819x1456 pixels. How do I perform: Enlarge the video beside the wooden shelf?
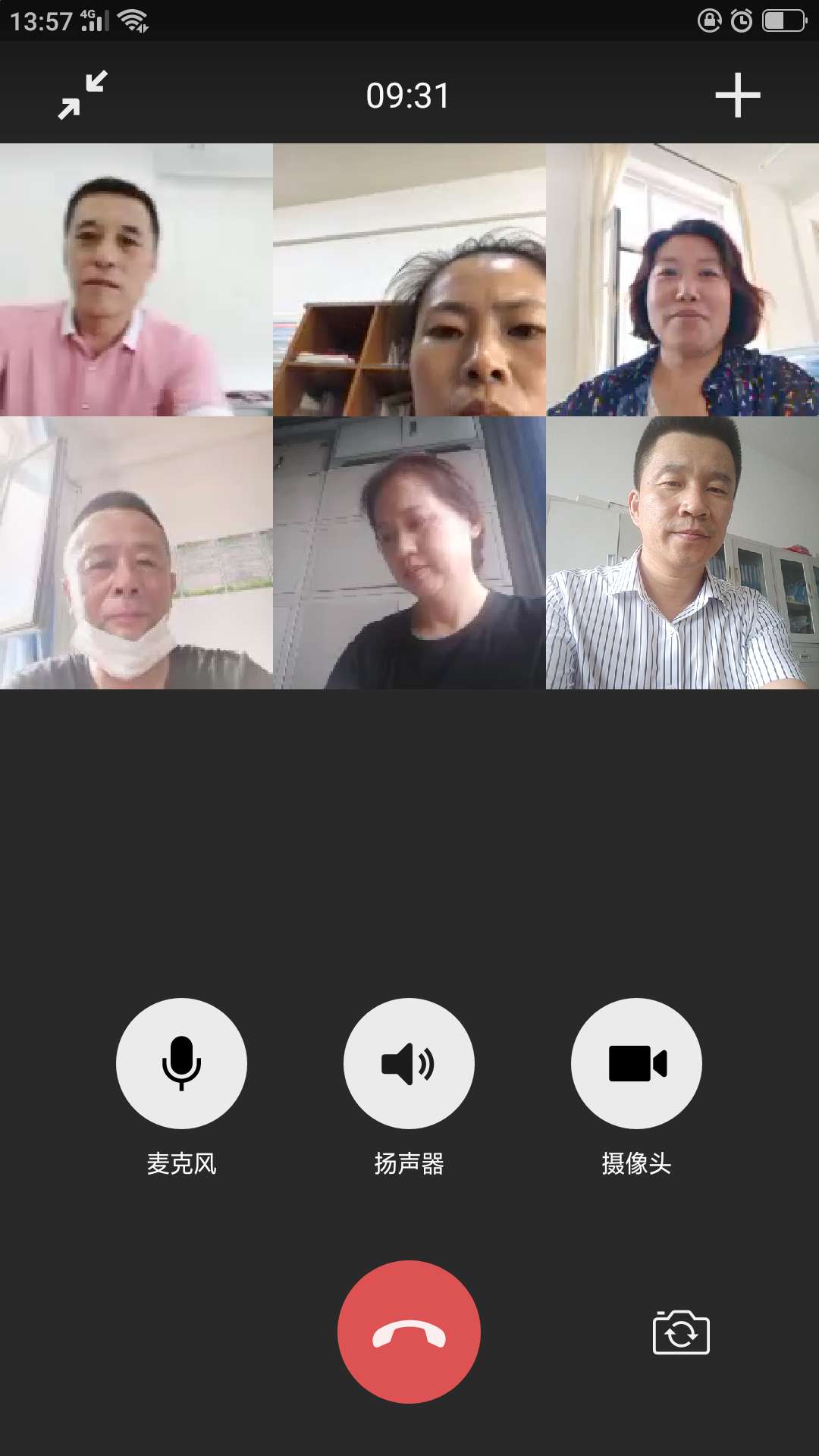(409, 280)
